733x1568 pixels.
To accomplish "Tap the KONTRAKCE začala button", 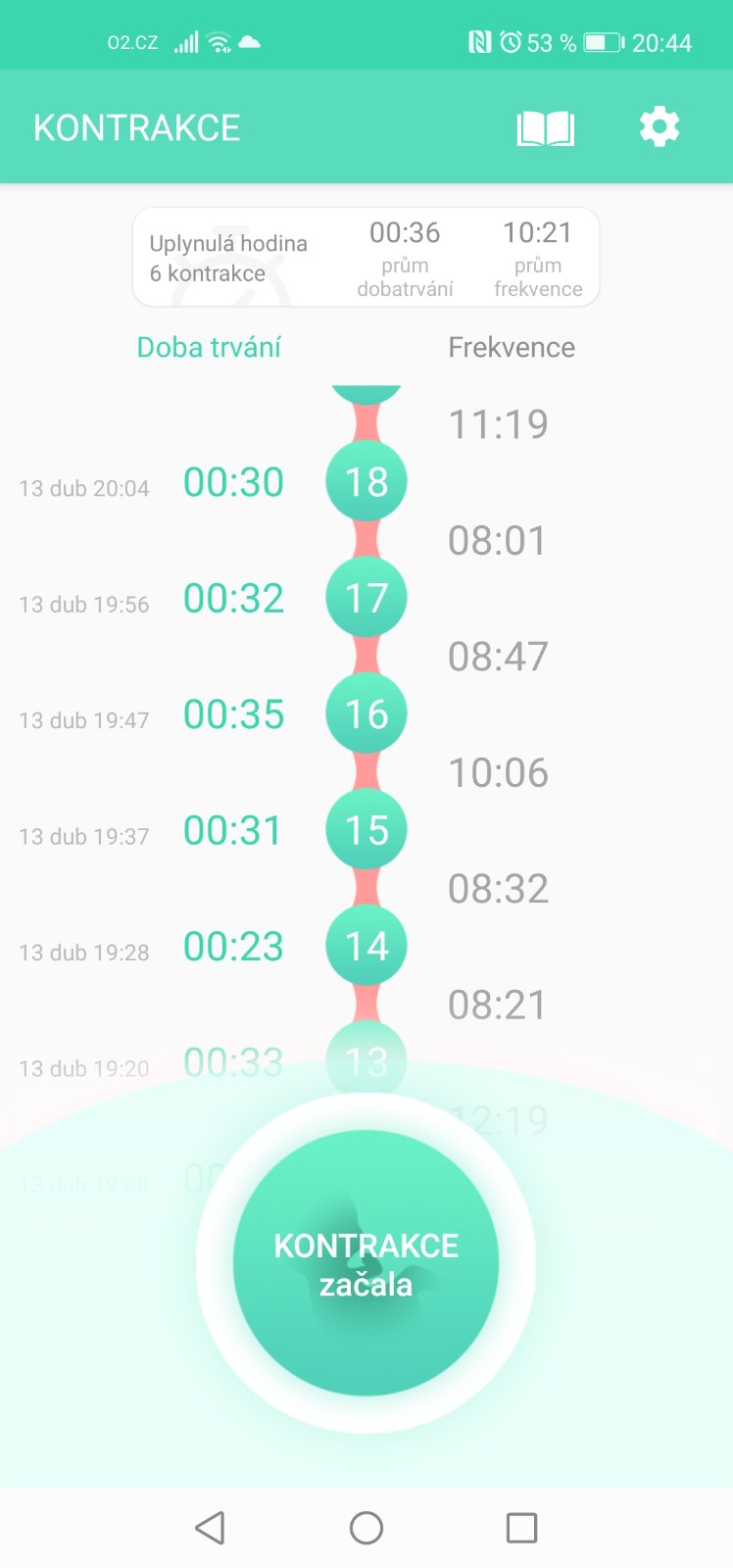I will [366, 1263].
